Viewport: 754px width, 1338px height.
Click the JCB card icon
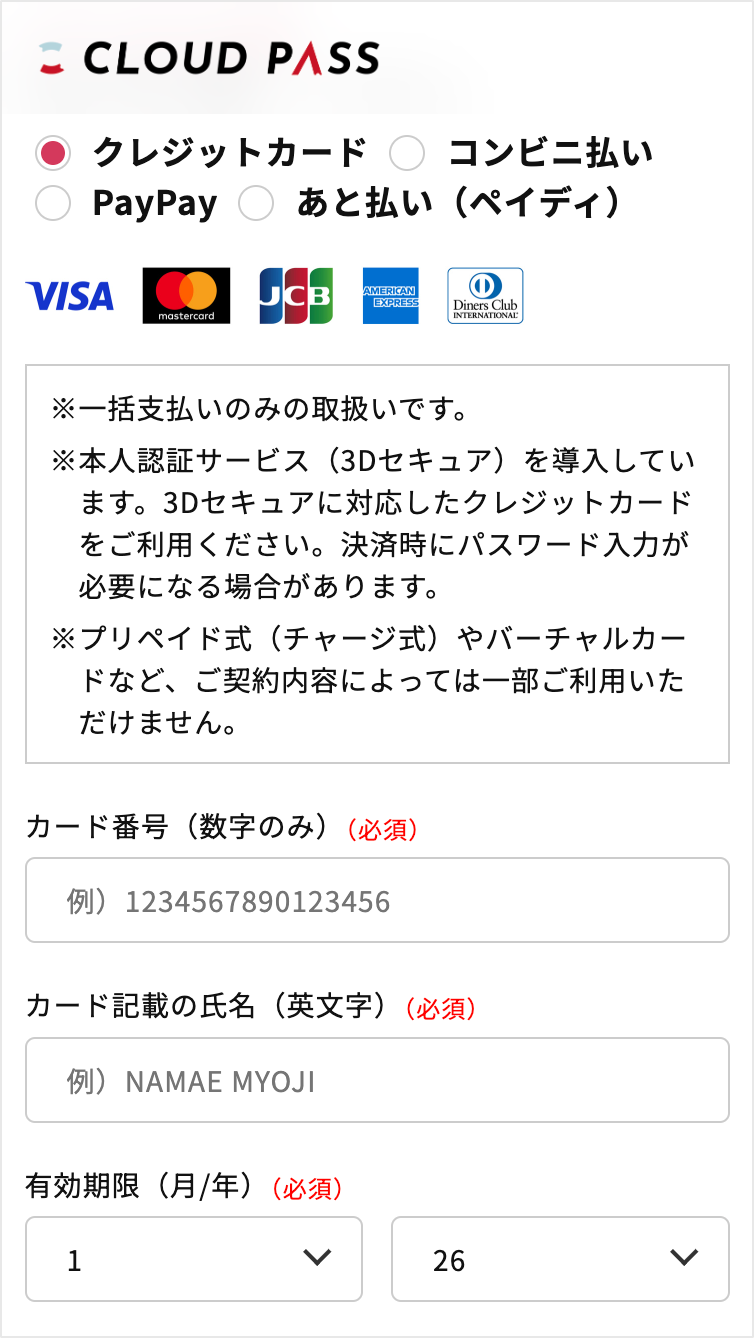click(294, 295)
